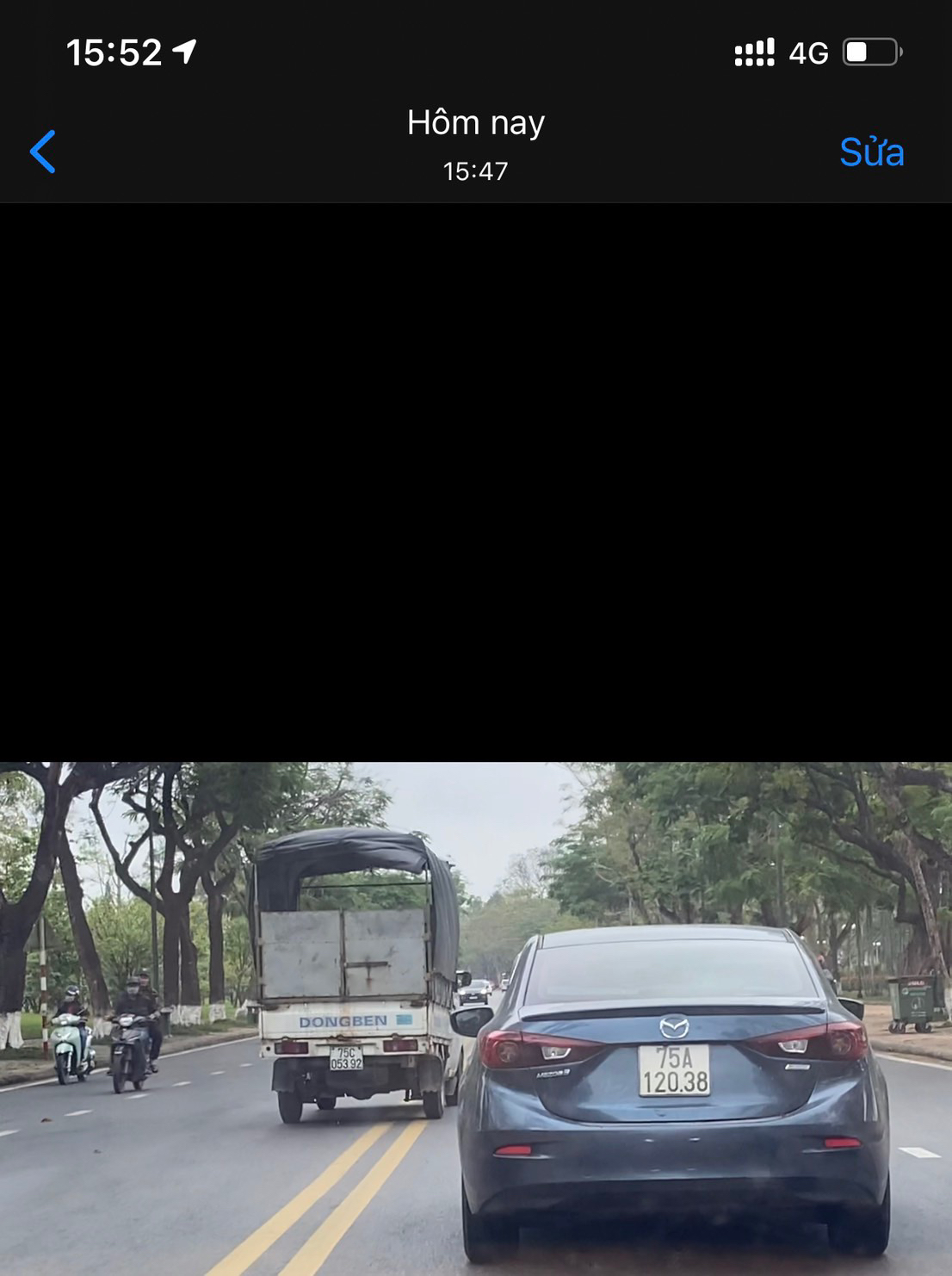Go back to the photo library

42,152
